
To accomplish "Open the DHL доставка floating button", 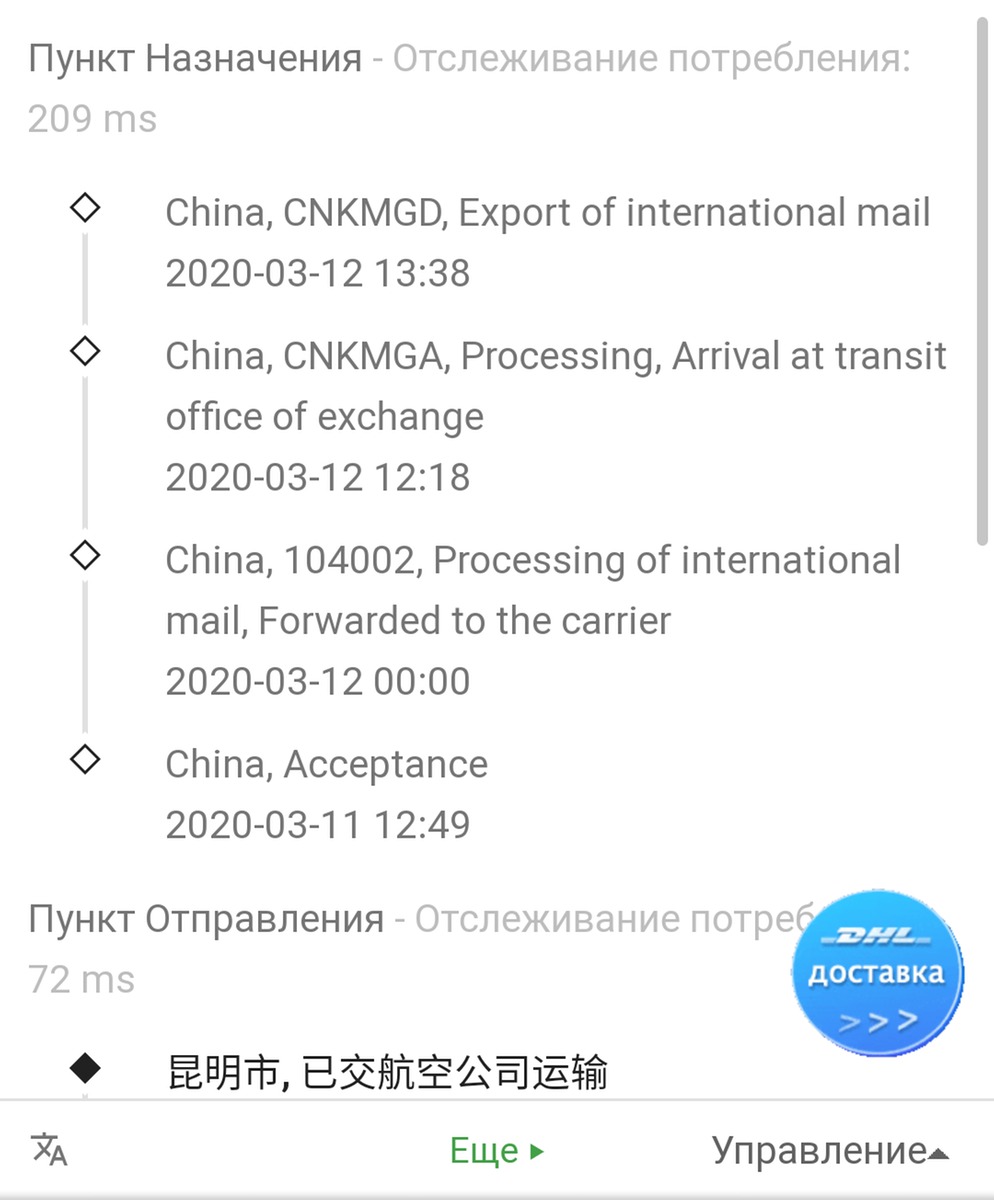I will point(877,974).
